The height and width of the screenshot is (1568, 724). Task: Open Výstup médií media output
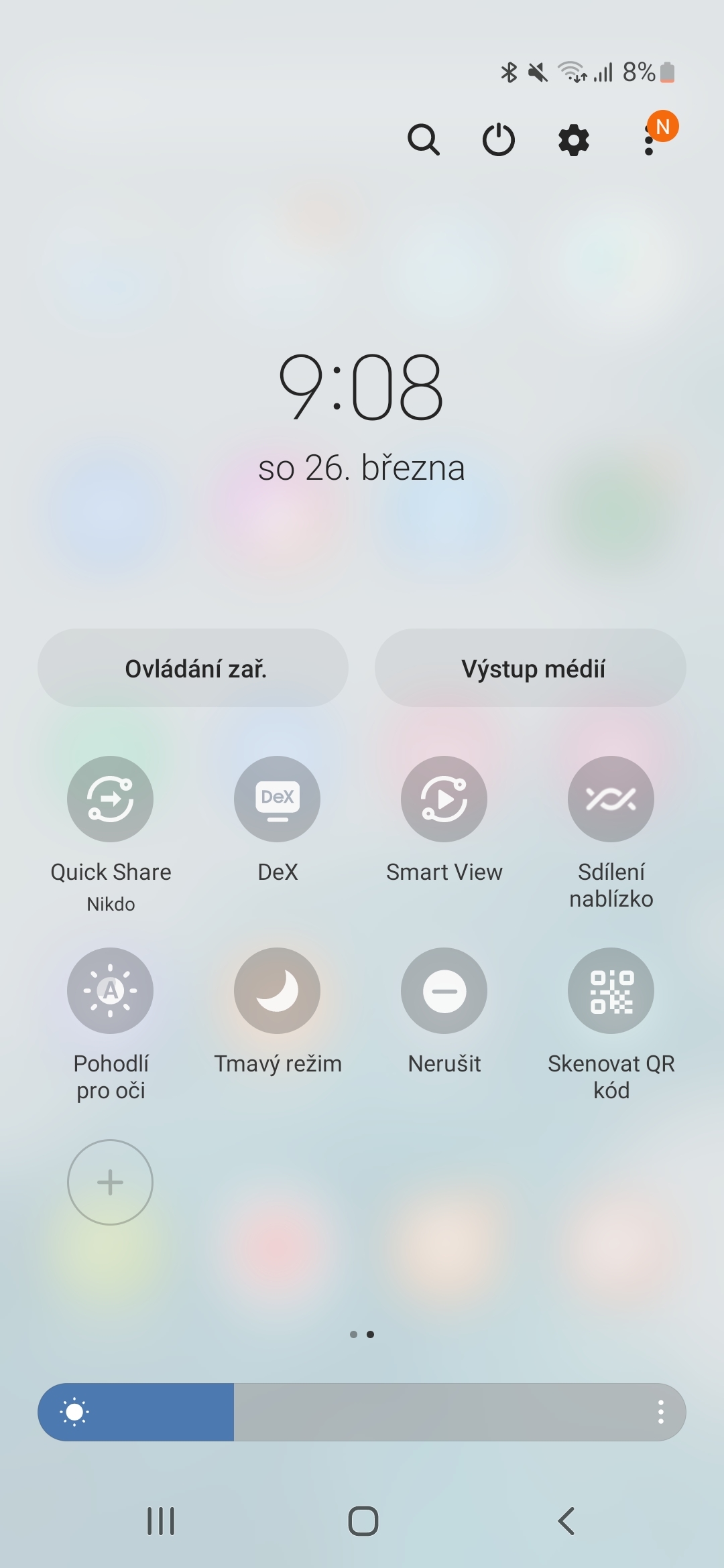[x=530, y=668]
